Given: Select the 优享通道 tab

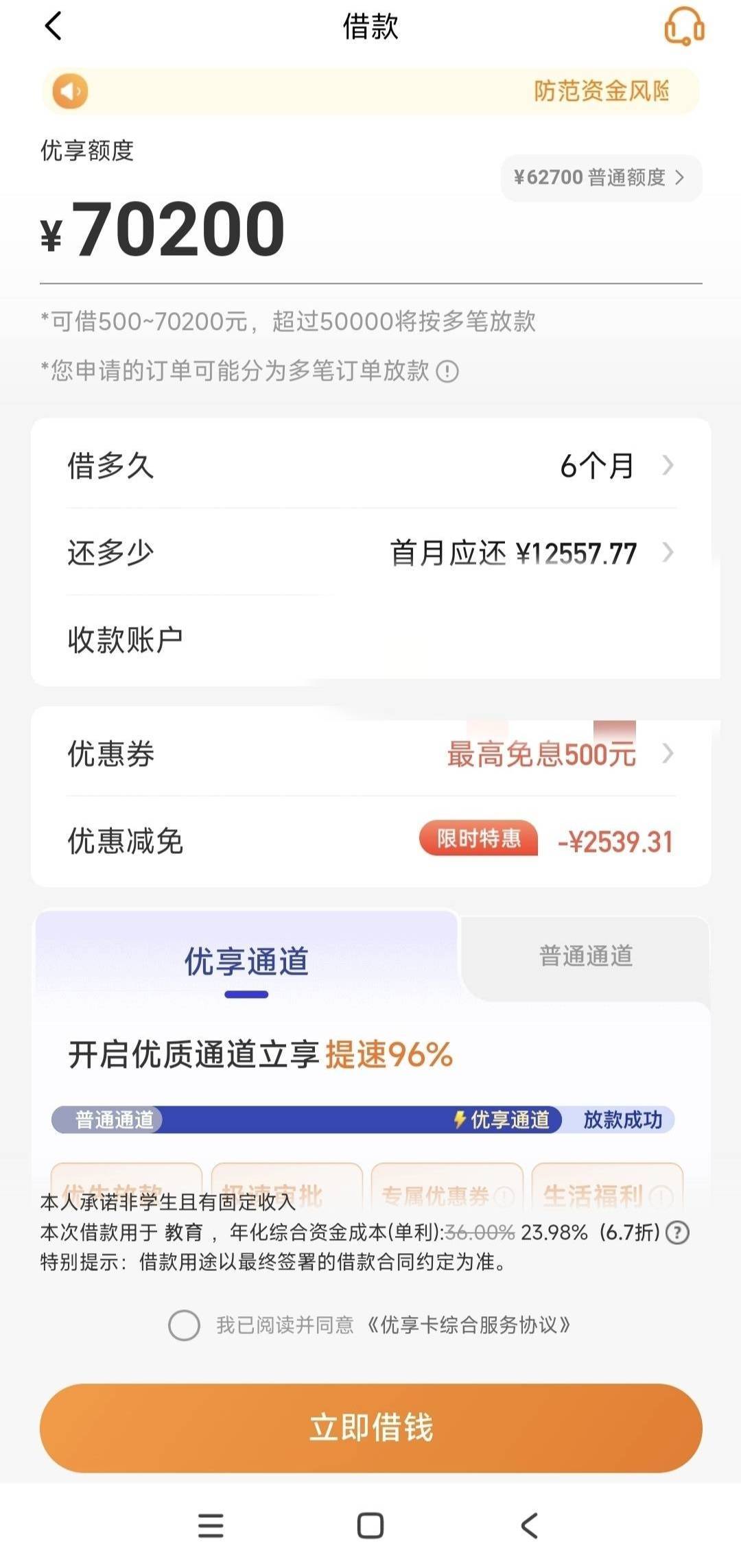Looking at the screenshot, I should [x=246, y=961].
